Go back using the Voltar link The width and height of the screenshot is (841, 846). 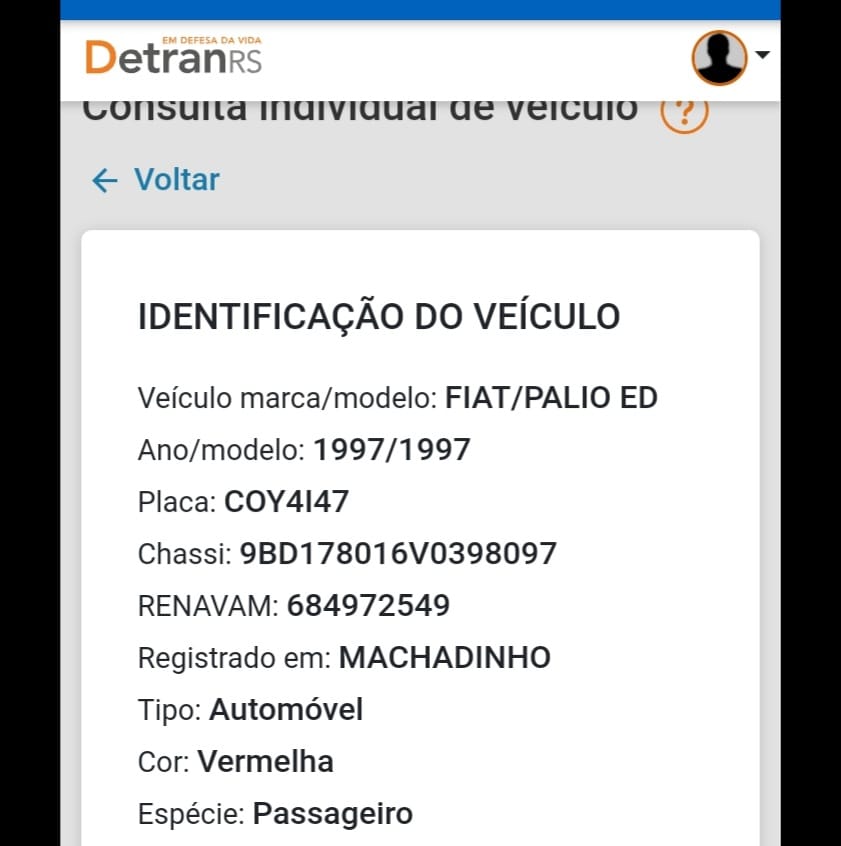156,180
